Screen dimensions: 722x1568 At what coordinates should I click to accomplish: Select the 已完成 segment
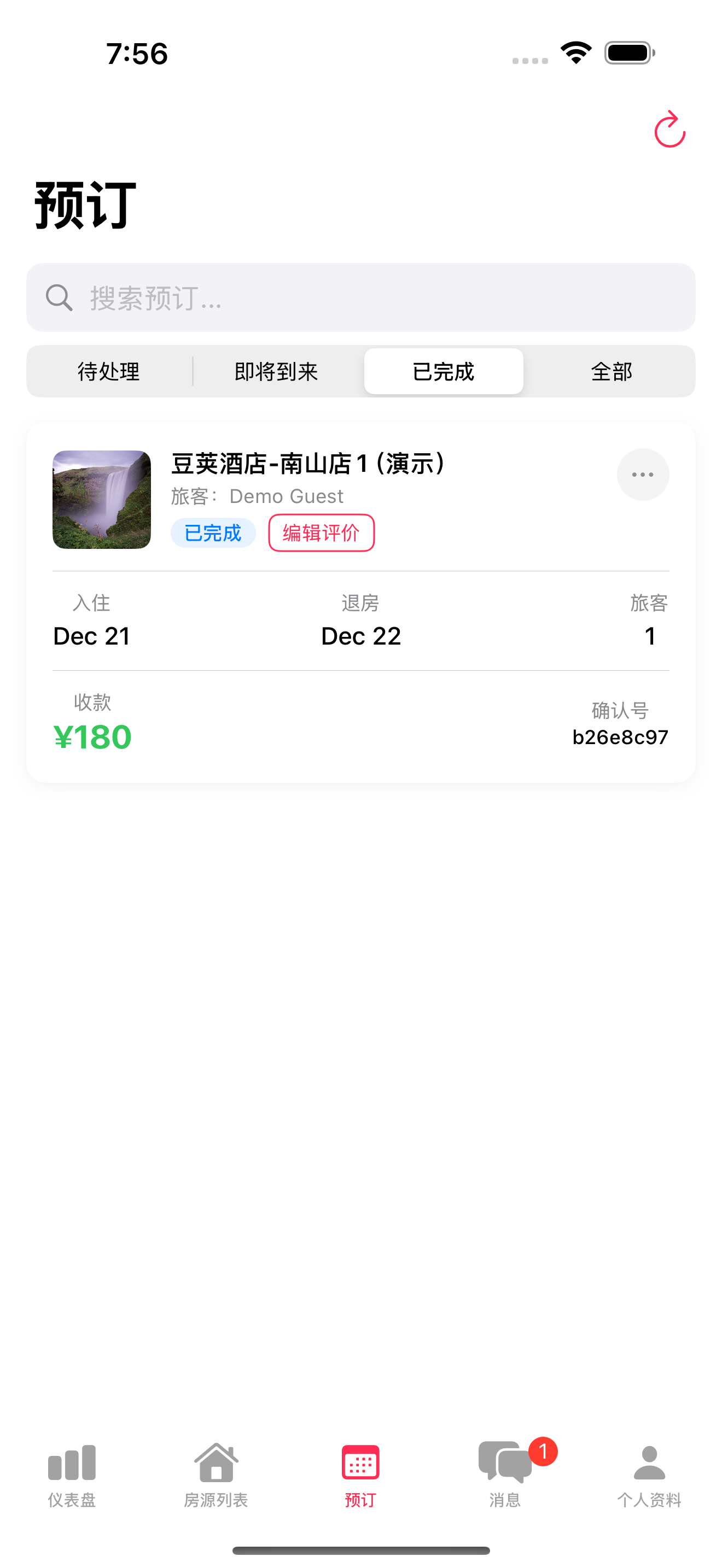click(x=443, y=371)
